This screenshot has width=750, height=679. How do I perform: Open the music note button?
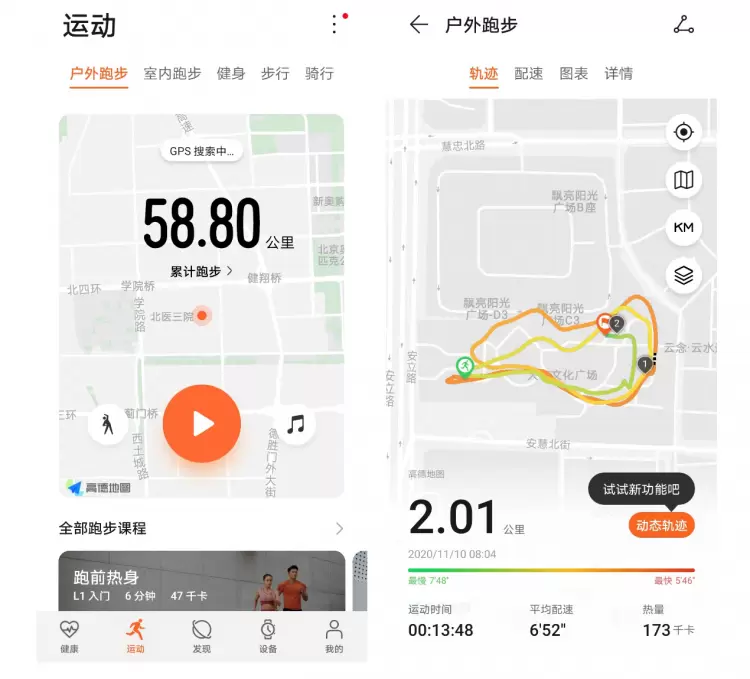point(295,424)
